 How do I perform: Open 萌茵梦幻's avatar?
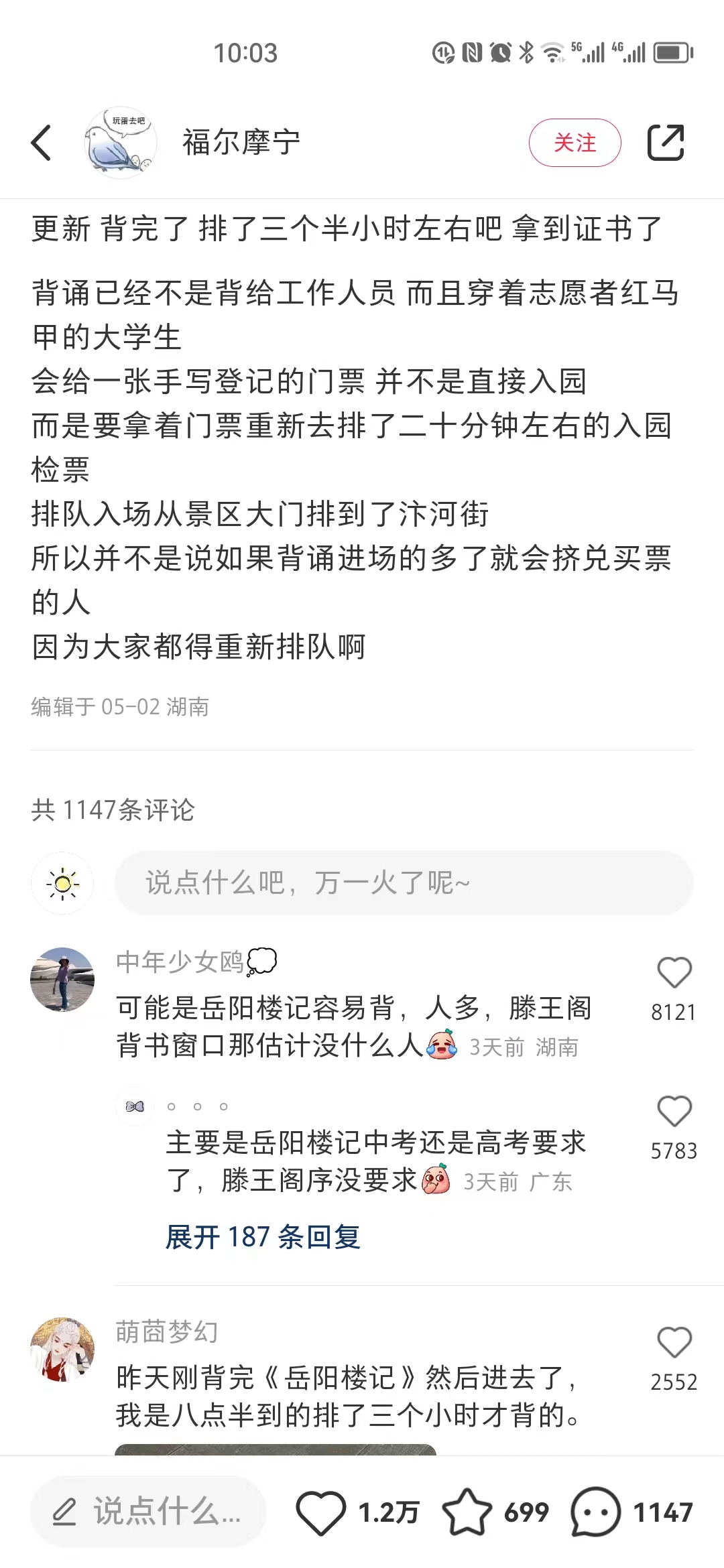(62, 1349)
